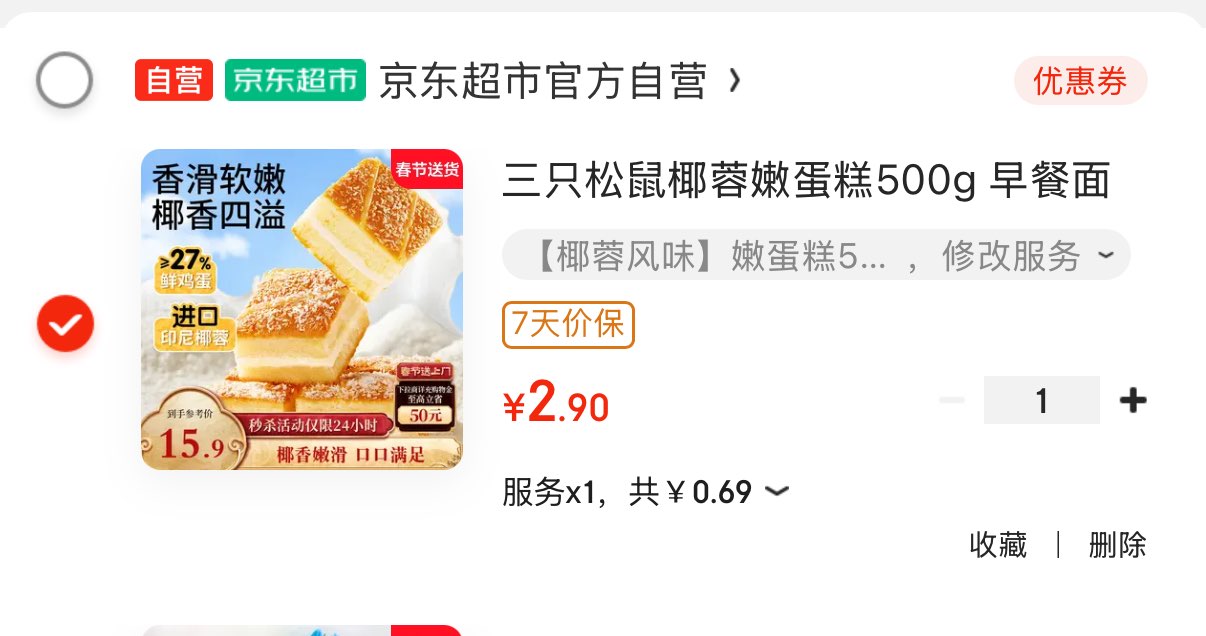Open the 三只松鼠椰蓉嫩蛋糕500g product title

[806, 182]
